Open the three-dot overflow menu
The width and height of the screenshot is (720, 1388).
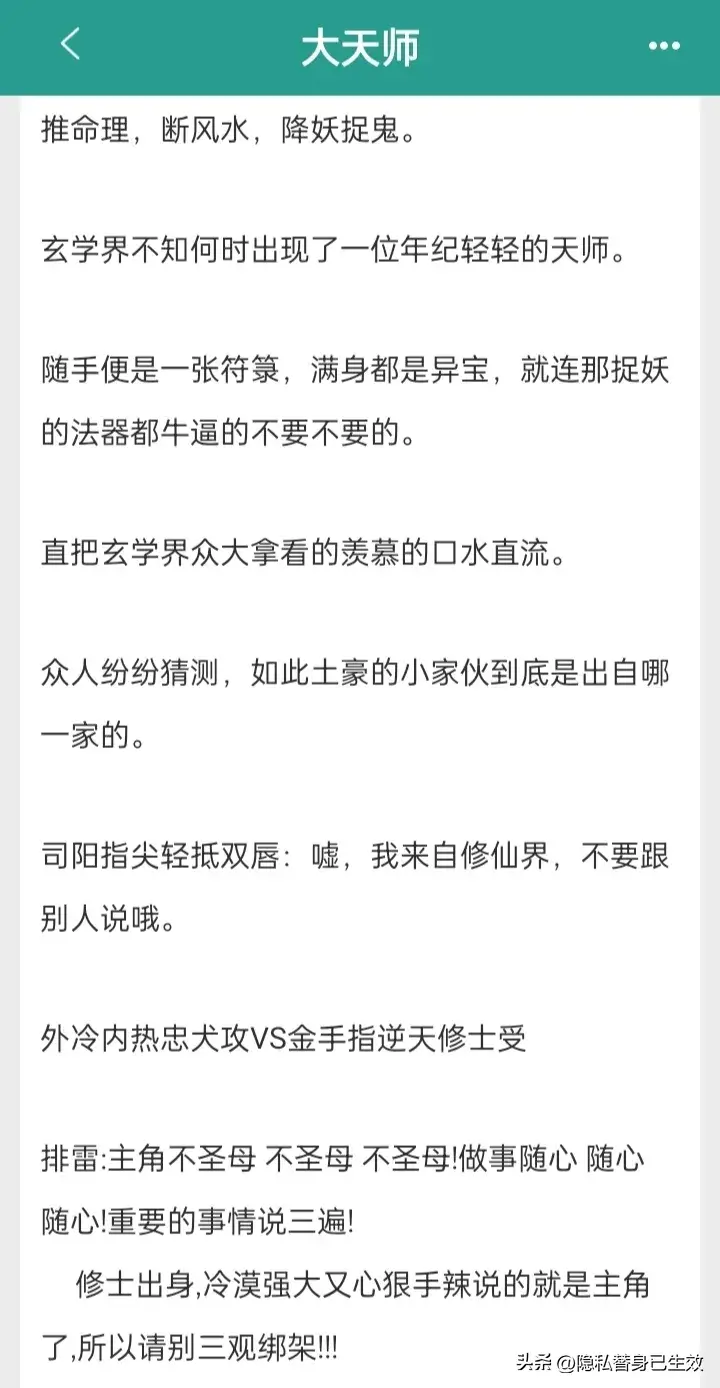[x=664, y=47]
